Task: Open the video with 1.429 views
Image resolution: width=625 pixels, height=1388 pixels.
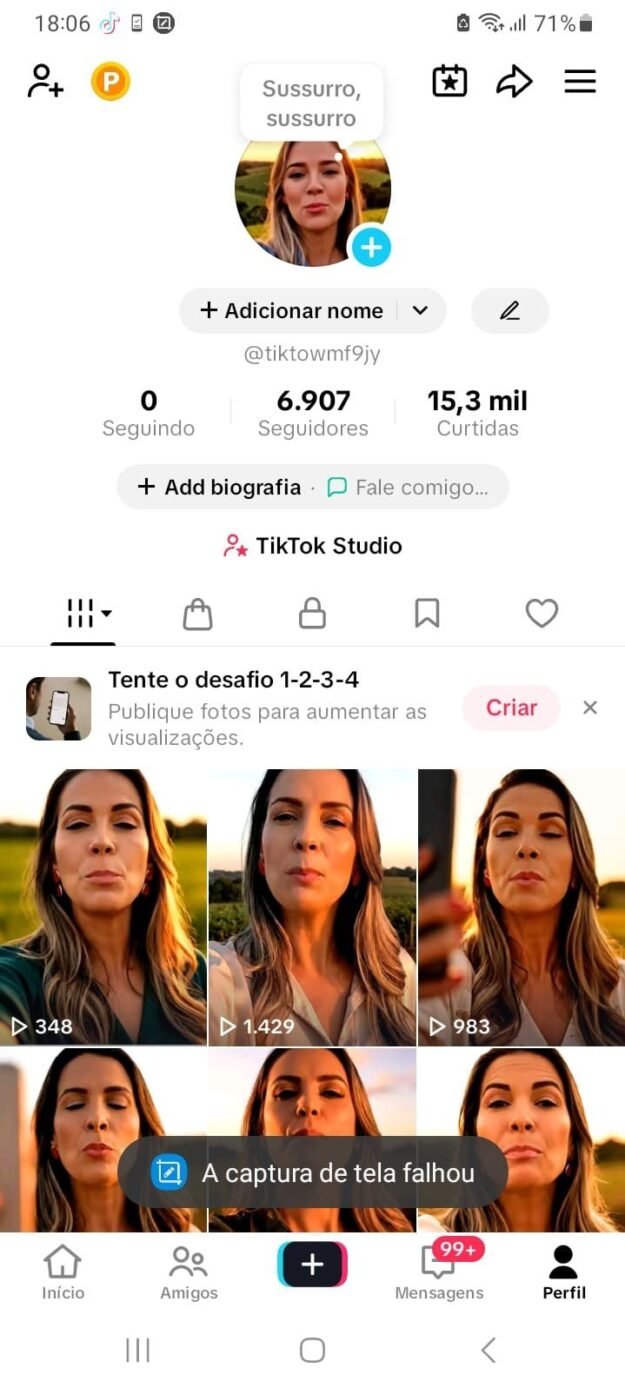Action: pyautogui.click(x=312, y=906)
